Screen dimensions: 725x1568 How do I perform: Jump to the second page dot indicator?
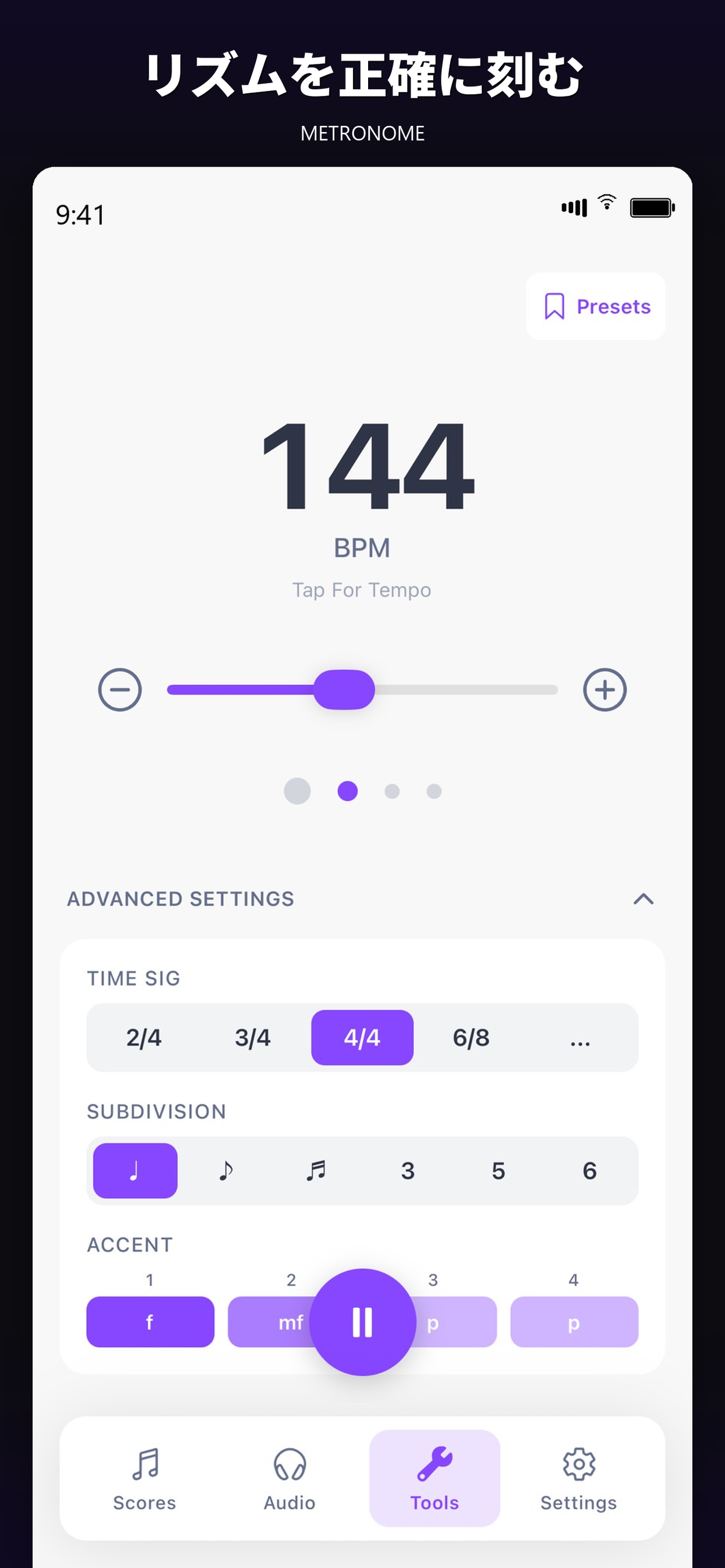(x=347, y=791)
